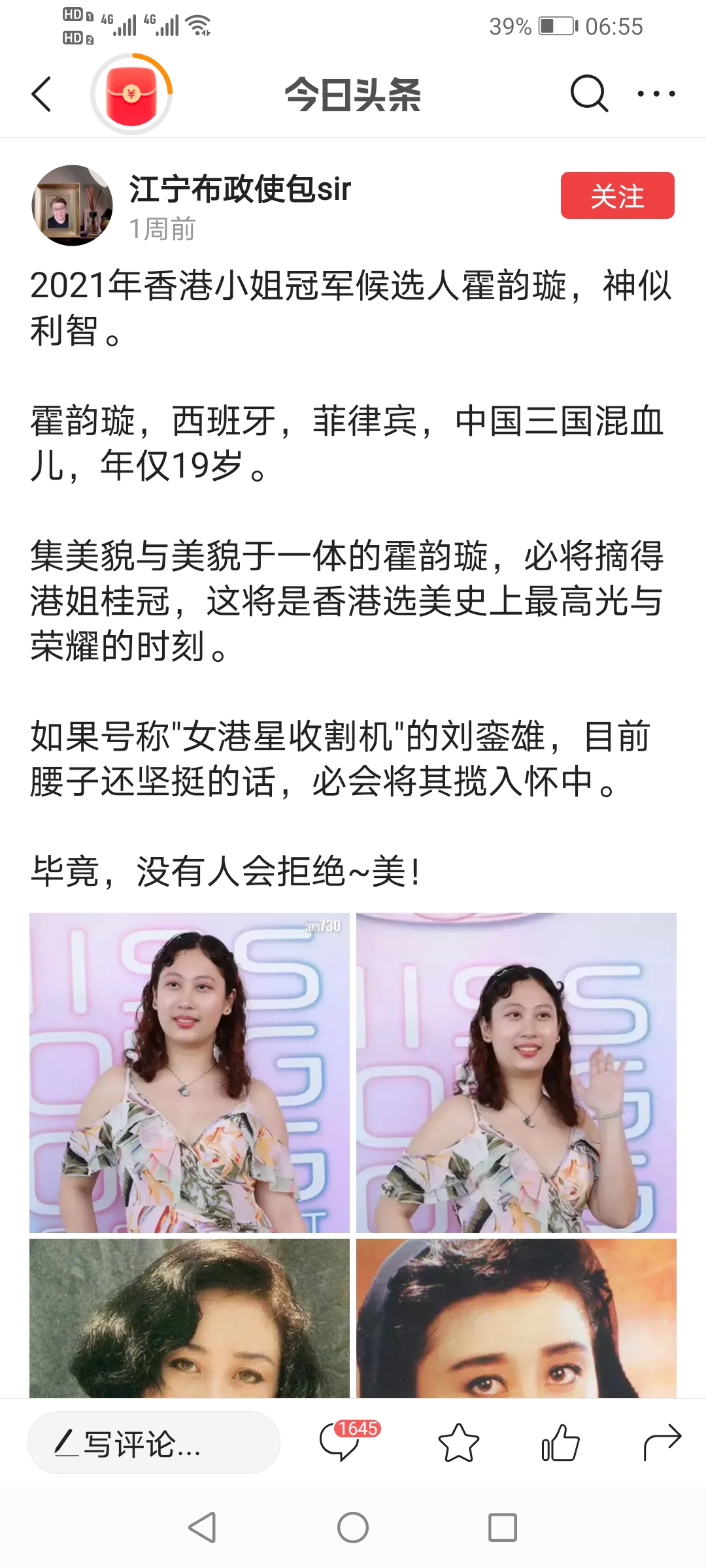This screenshot has height=1568, width=706.
Task: Open the bottom-left vintage portrait photo
Action: 190,1318
